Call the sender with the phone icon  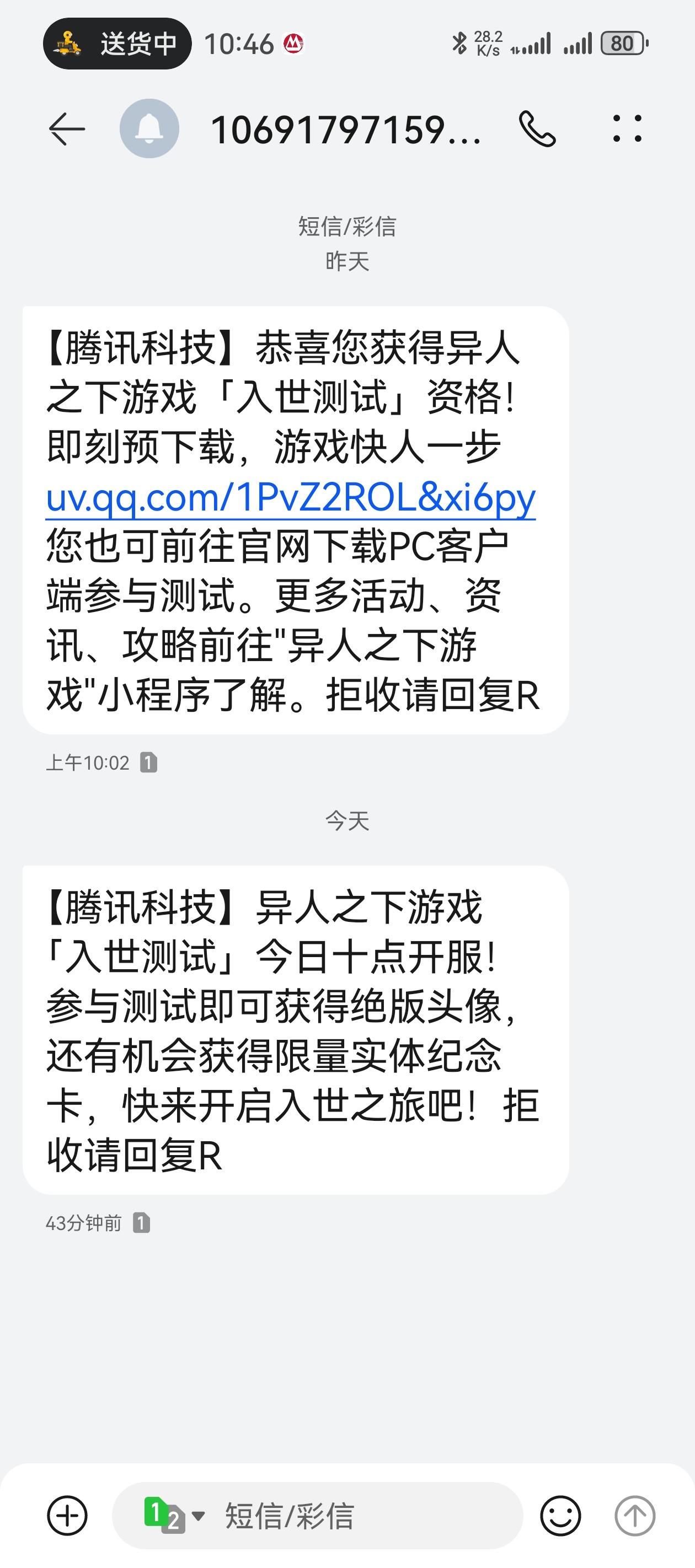[x=537, y=129]
